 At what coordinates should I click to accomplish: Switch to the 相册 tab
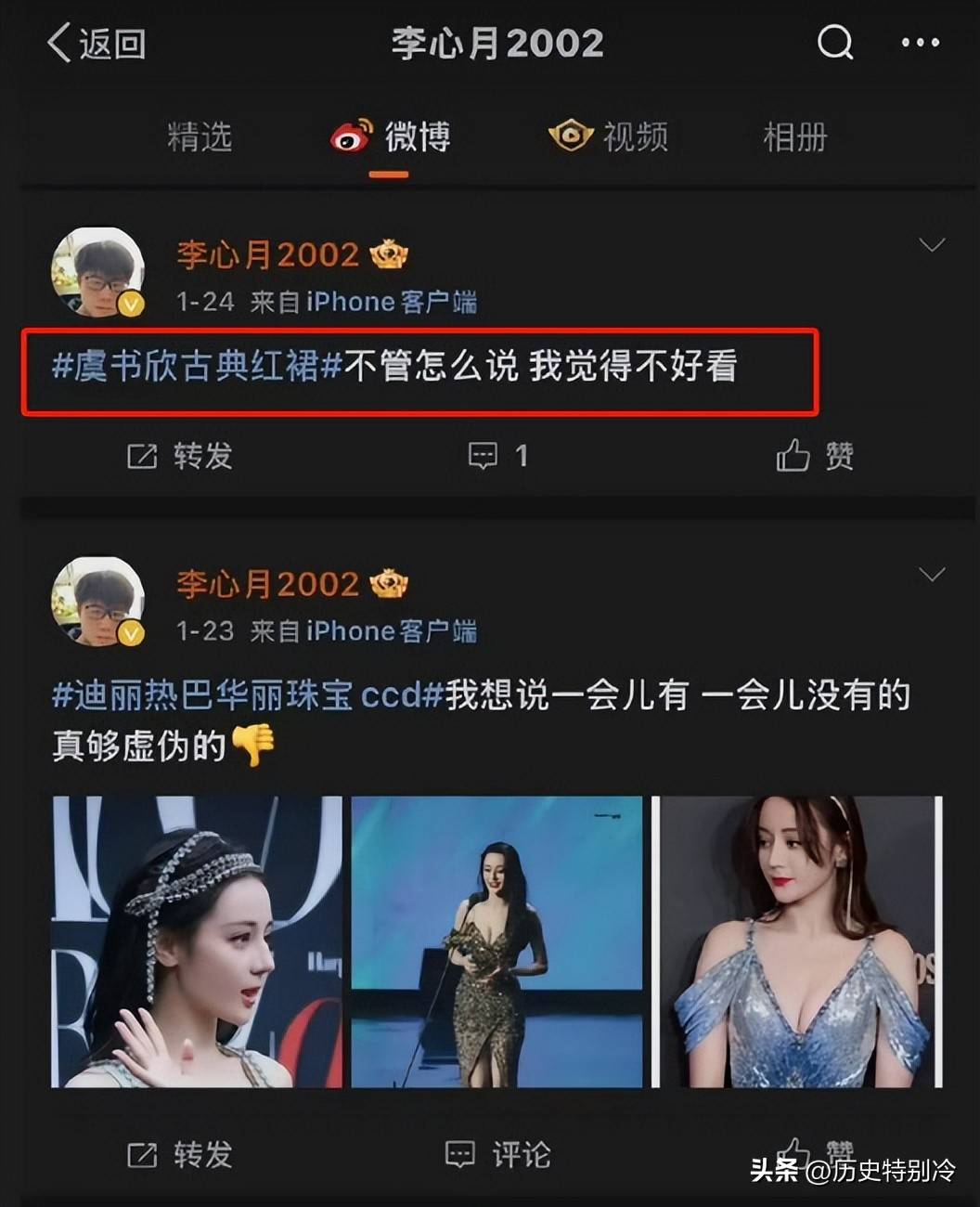tap(794, 137)
